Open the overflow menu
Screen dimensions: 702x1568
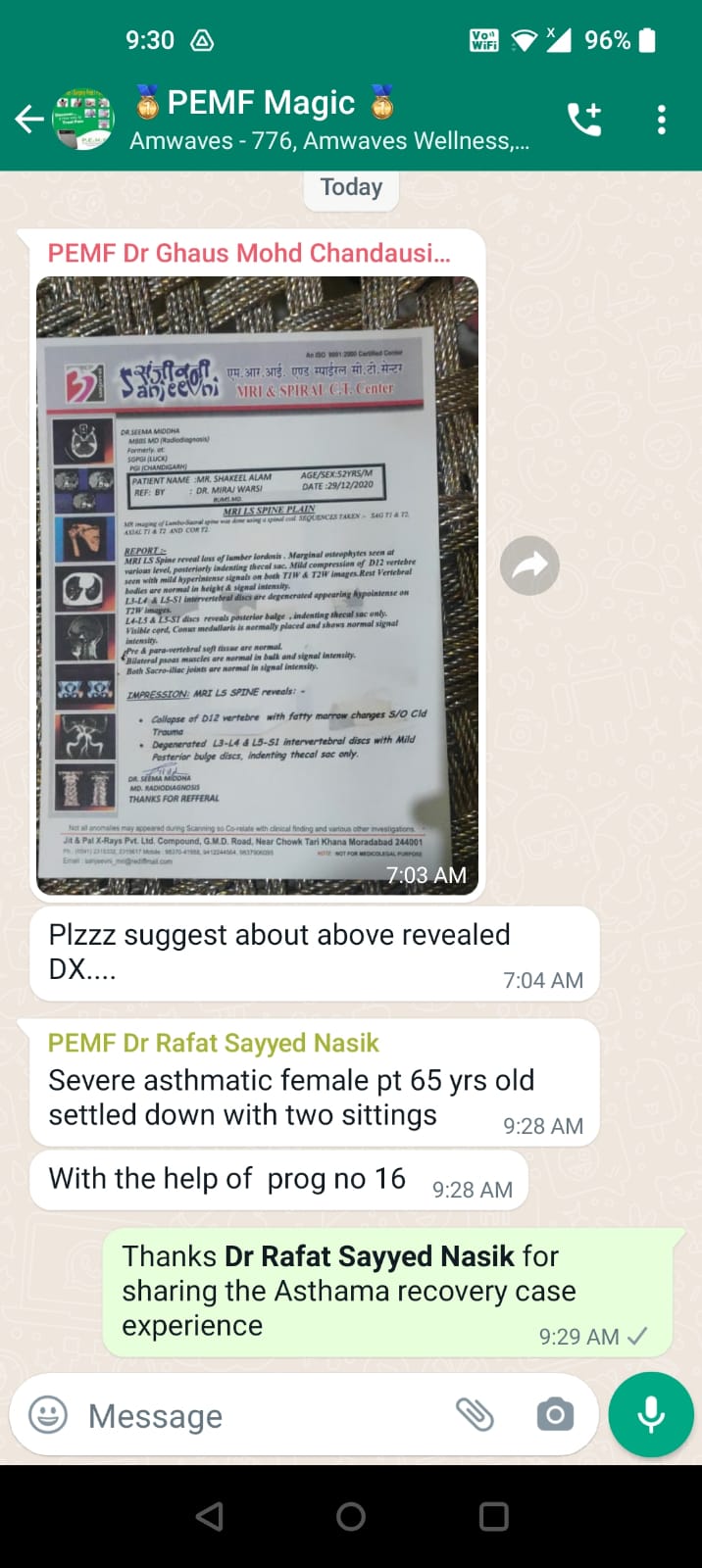pyautogui.click(x=662, y=120)
